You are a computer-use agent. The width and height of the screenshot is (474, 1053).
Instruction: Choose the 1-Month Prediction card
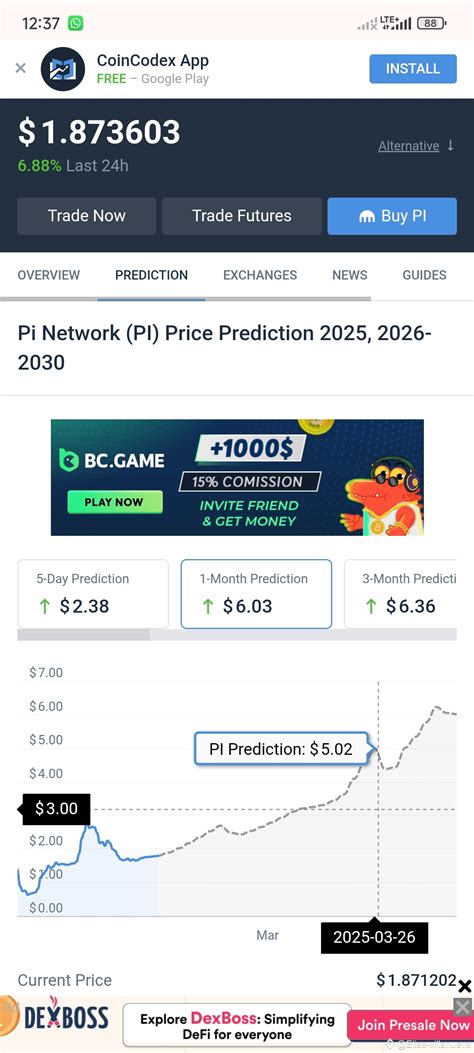256,594
